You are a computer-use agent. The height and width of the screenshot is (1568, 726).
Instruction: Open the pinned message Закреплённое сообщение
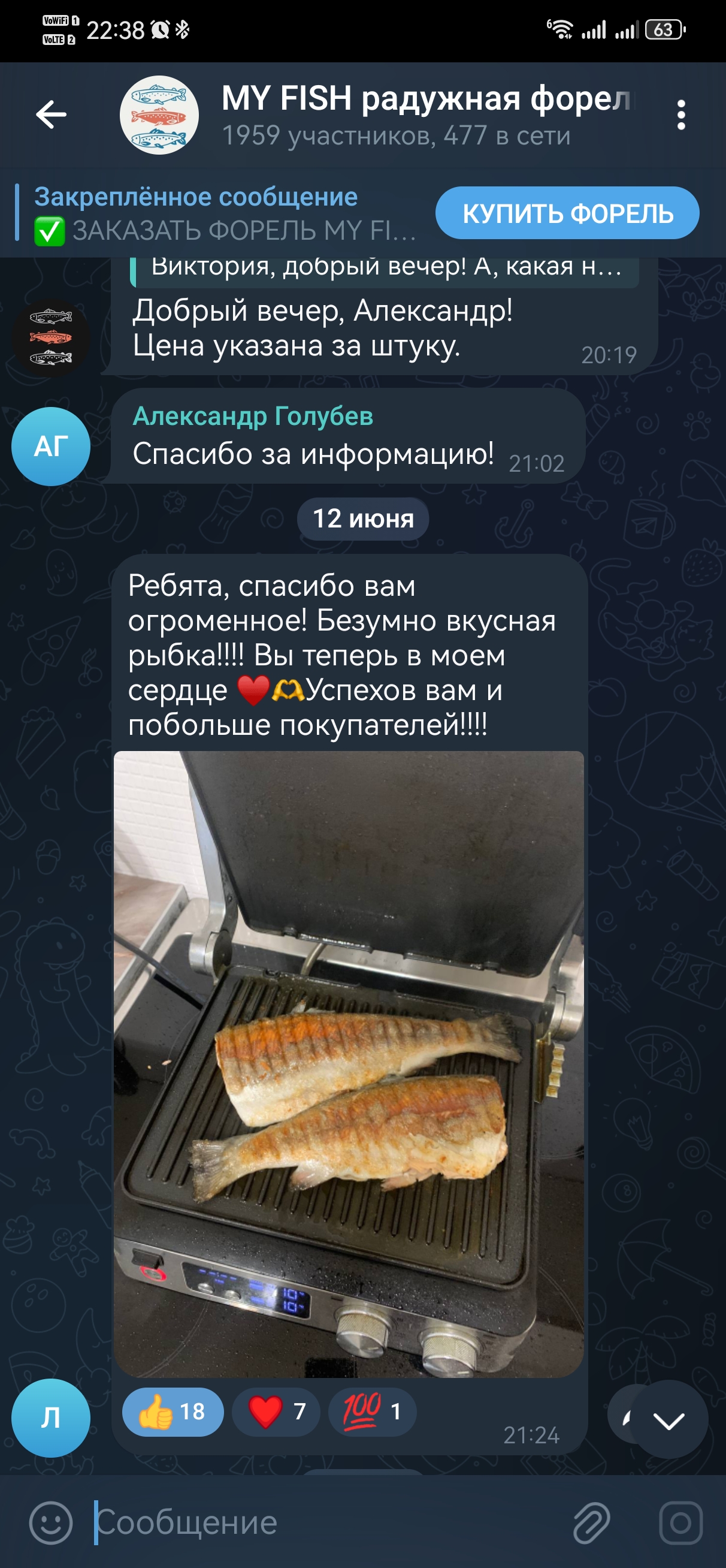[219, 213]
